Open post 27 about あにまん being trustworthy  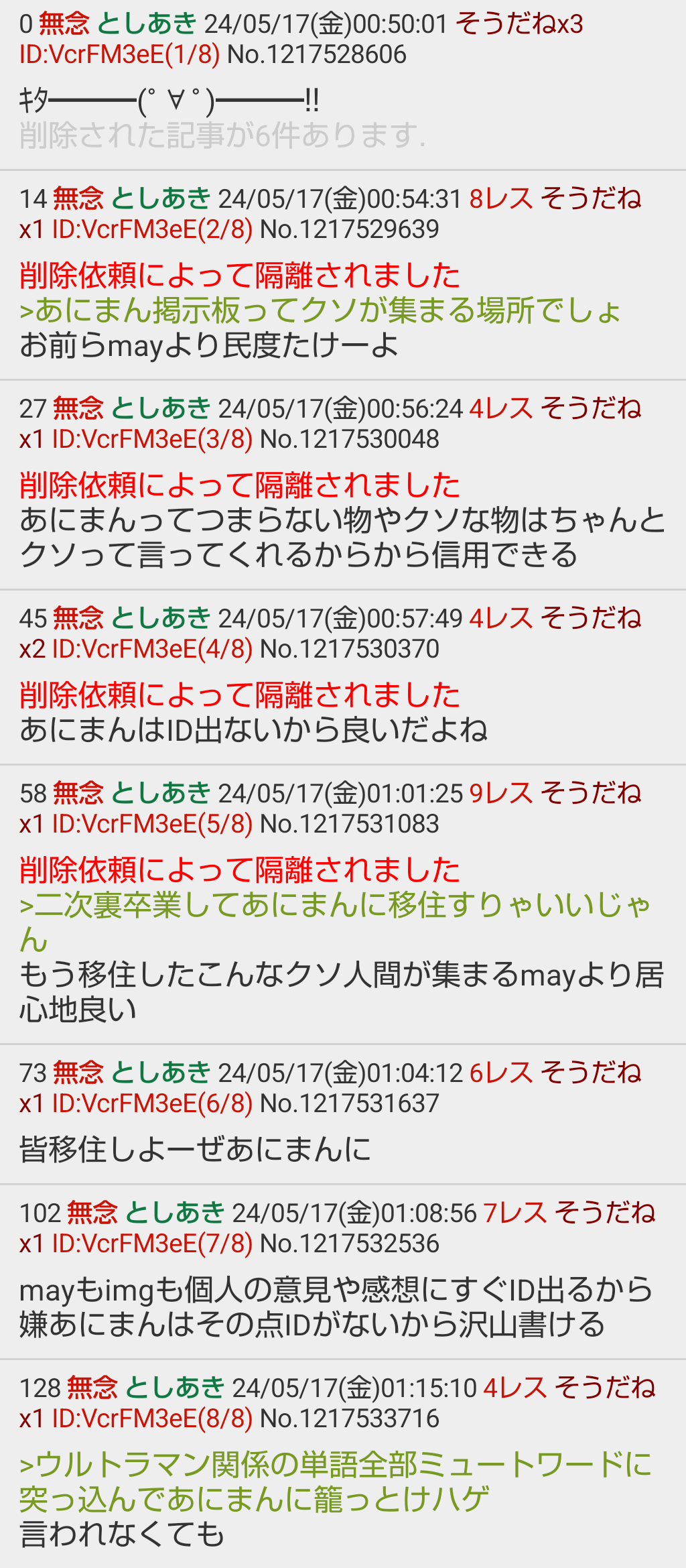pos(343,485)
